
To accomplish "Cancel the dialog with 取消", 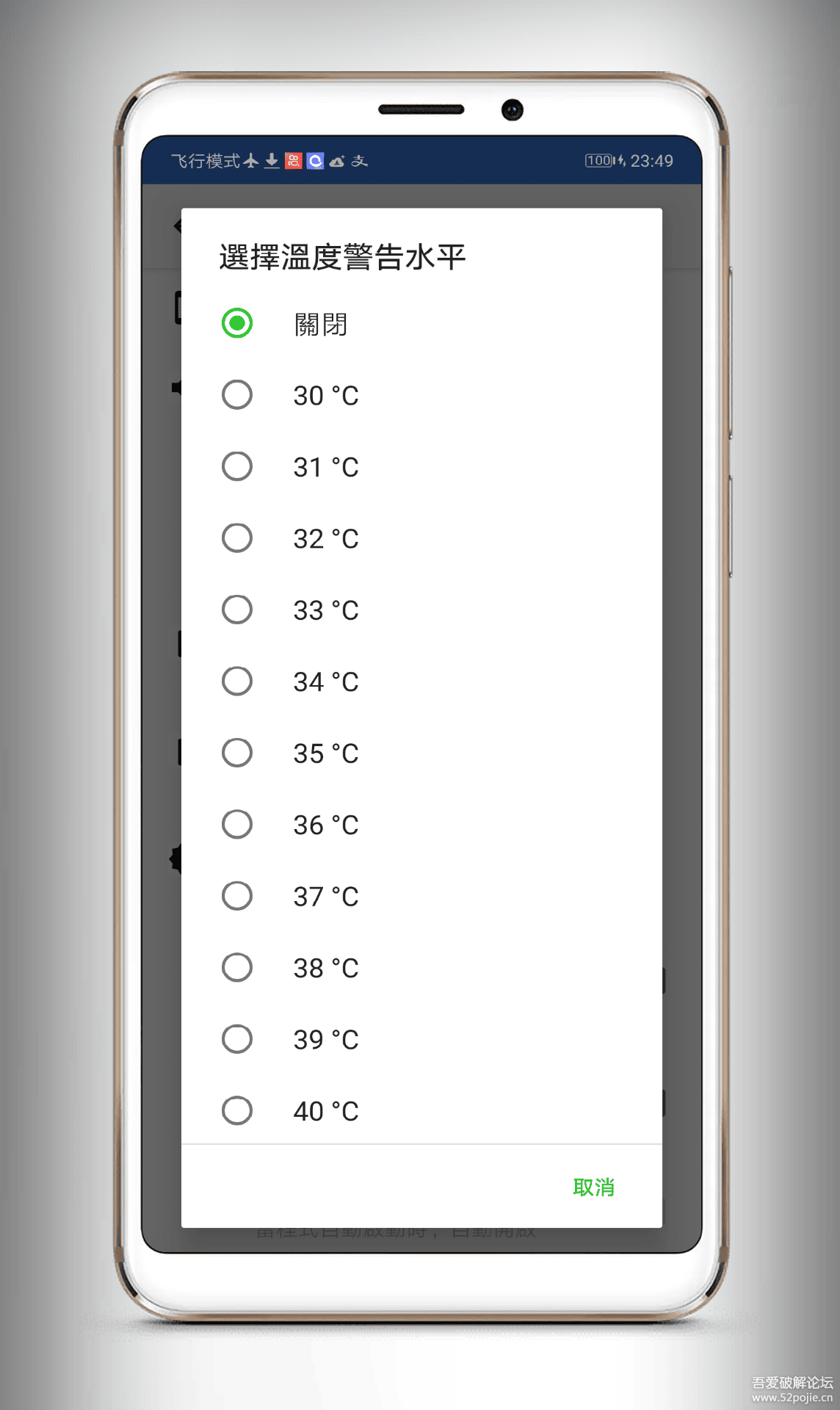I will (593, 1187).
